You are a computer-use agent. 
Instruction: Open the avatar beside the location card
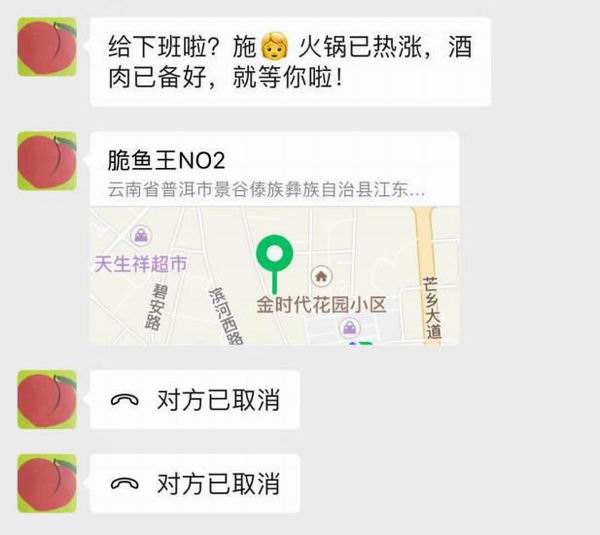point(47,161)
